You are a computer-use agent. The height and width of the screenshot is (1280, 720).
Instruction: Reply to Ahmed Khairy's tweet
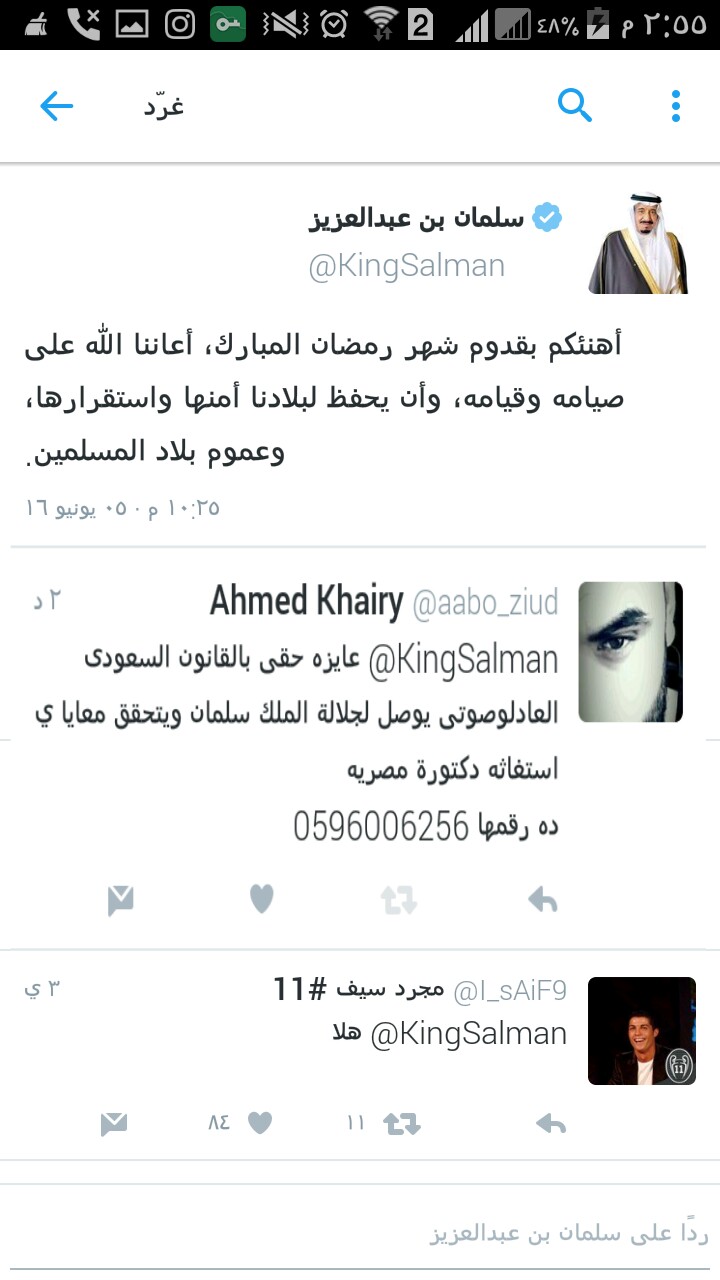pos(543,901)
